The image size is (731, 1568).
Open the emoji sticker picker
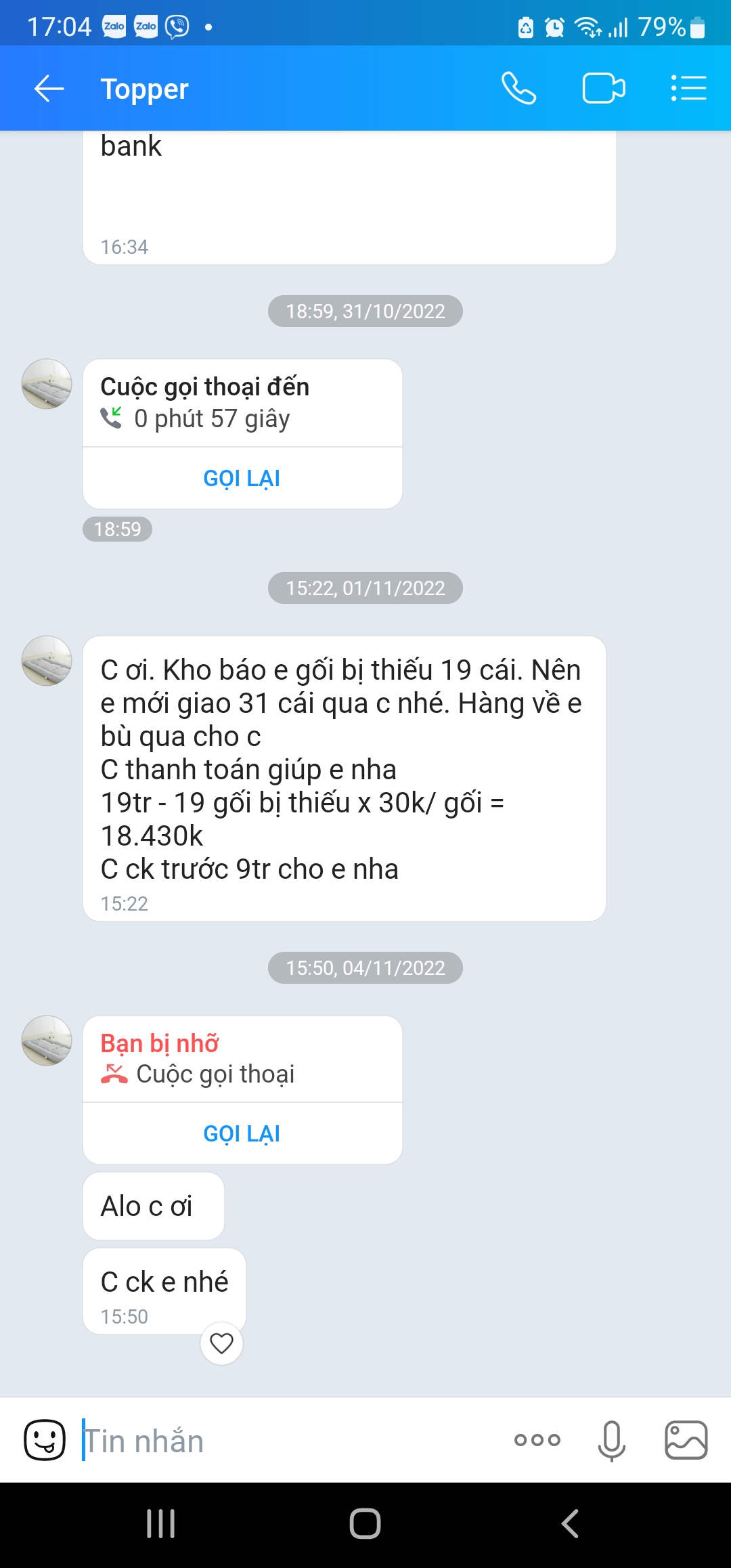point(45,1440)
